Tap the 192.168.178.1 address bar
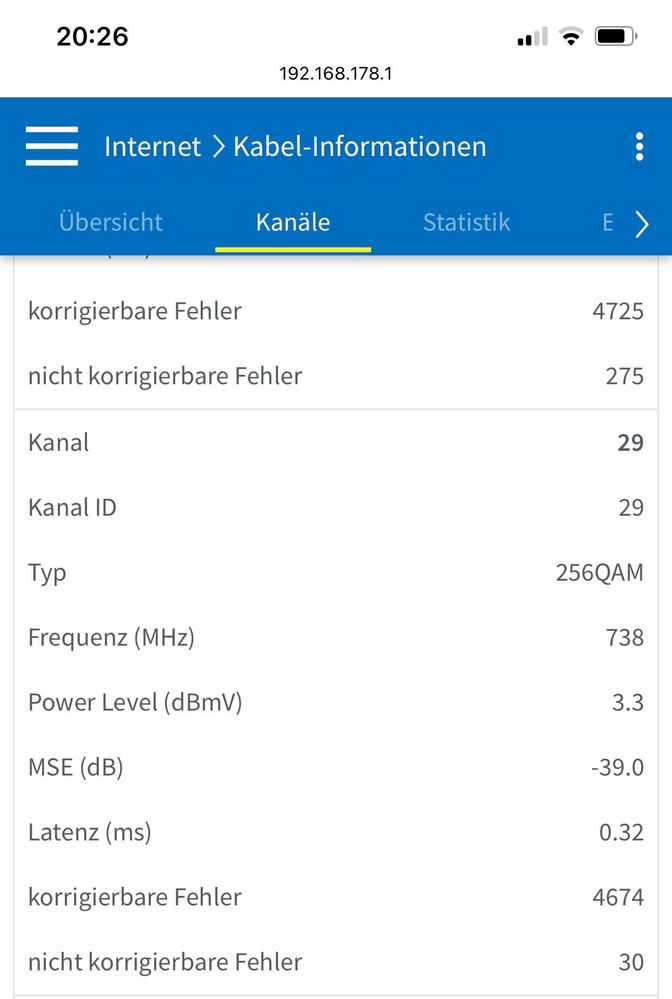672x999 pixels. 336,74
